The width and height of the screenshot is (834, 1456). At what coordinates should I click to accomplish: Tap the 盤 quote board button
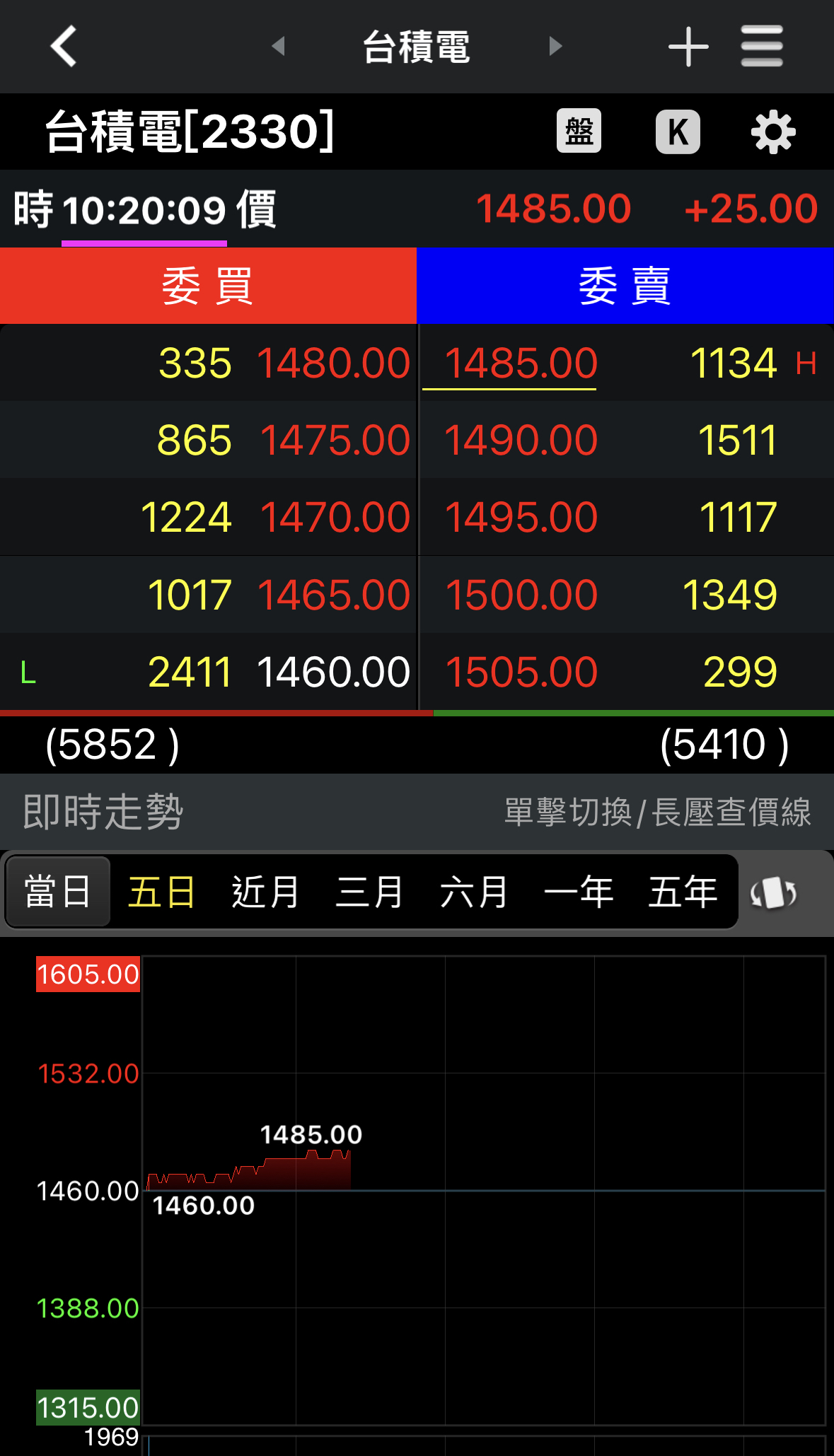point(579,131)
